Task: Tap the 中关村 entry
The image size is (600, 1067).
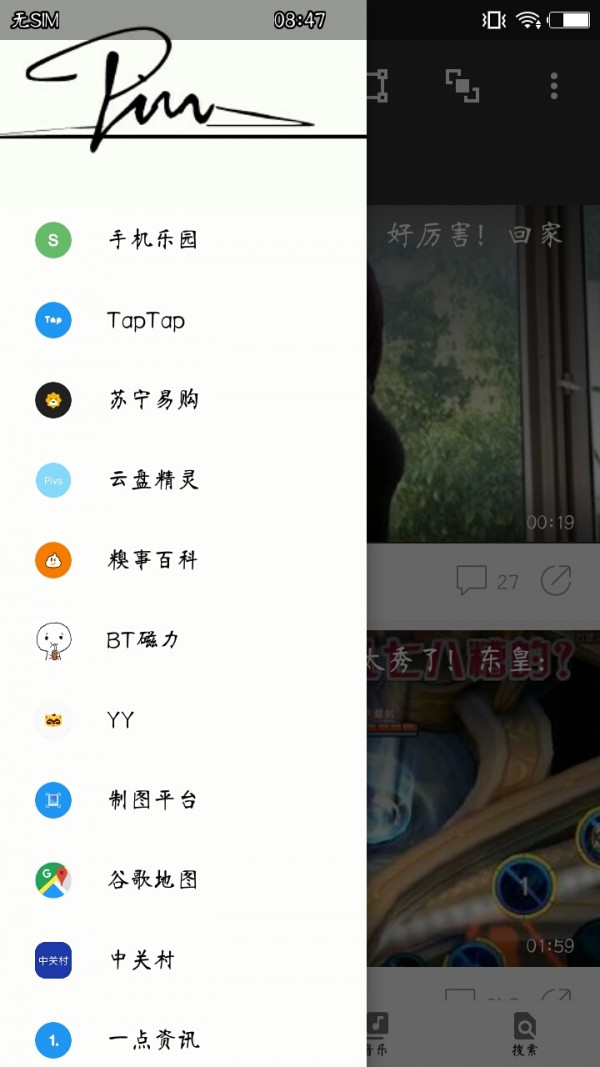Action: 142,960
